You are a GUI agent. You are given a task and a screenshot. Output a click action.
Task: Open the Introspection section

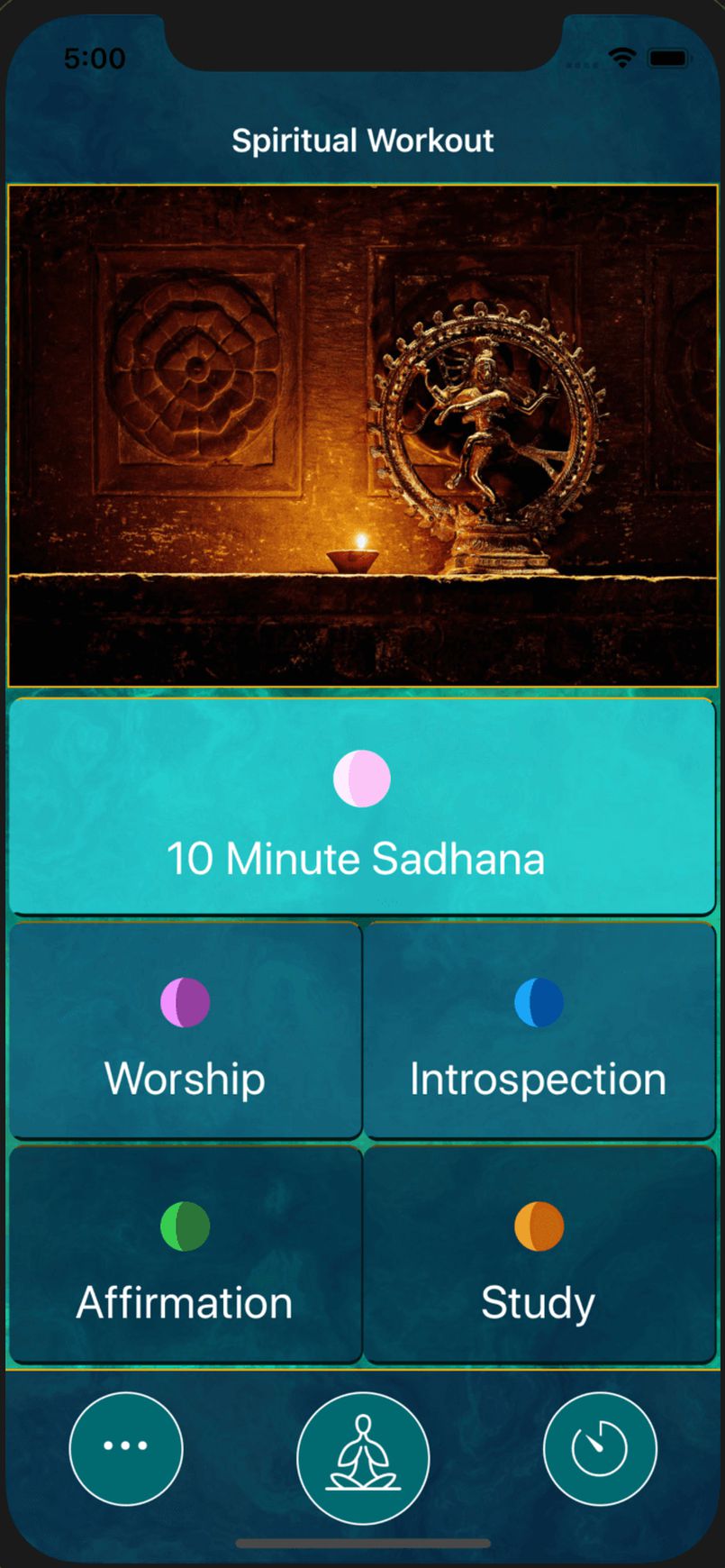[x=539, y=1031]
